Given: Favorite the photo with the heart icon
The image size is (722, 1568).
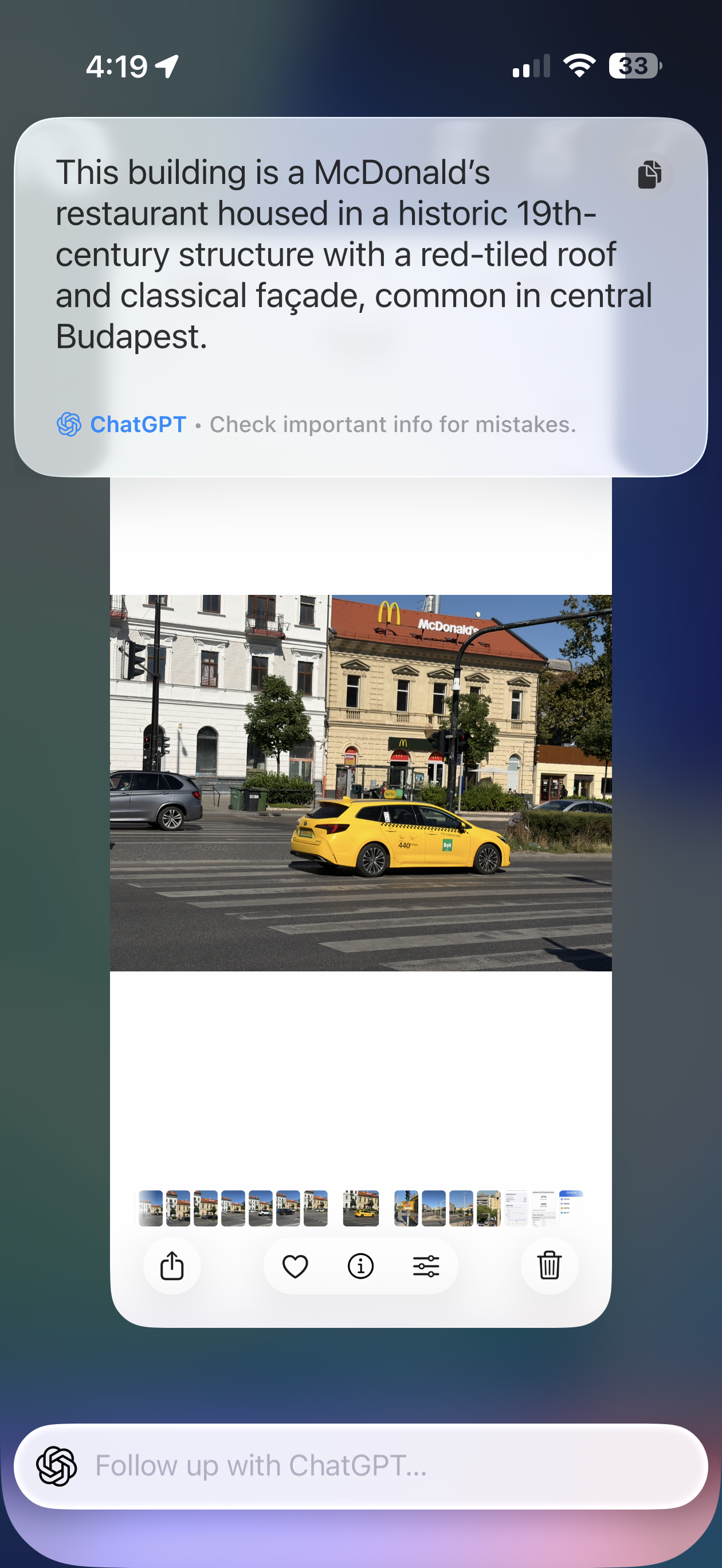Looking at the screenshot, I should tap(295, 1266).
